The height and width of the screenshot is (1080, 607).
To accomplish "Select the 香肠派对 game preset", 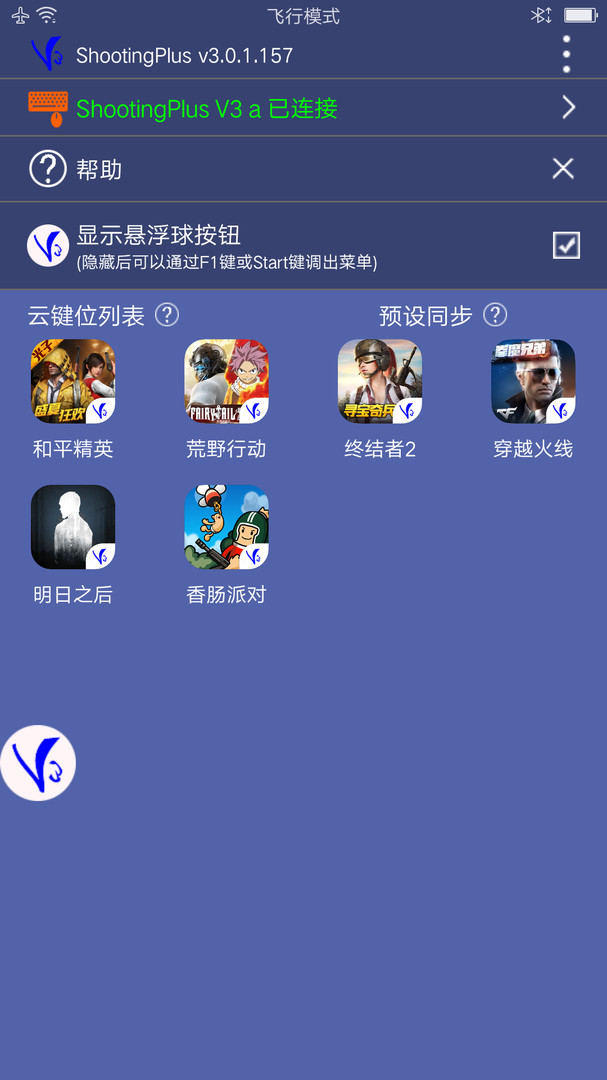I will tap(227, 527).
